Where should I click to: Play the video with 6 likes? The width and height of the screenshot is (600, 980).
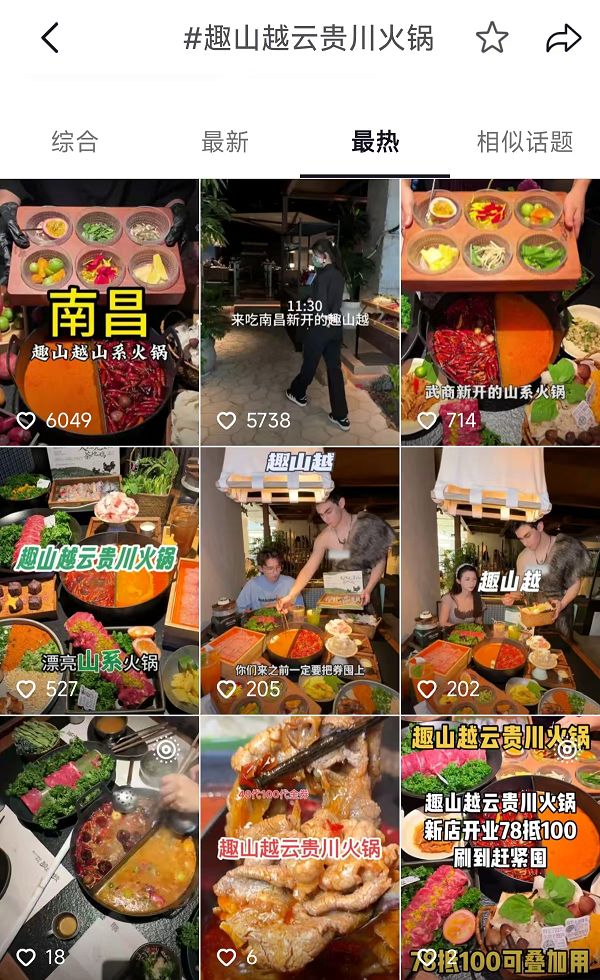299,848
